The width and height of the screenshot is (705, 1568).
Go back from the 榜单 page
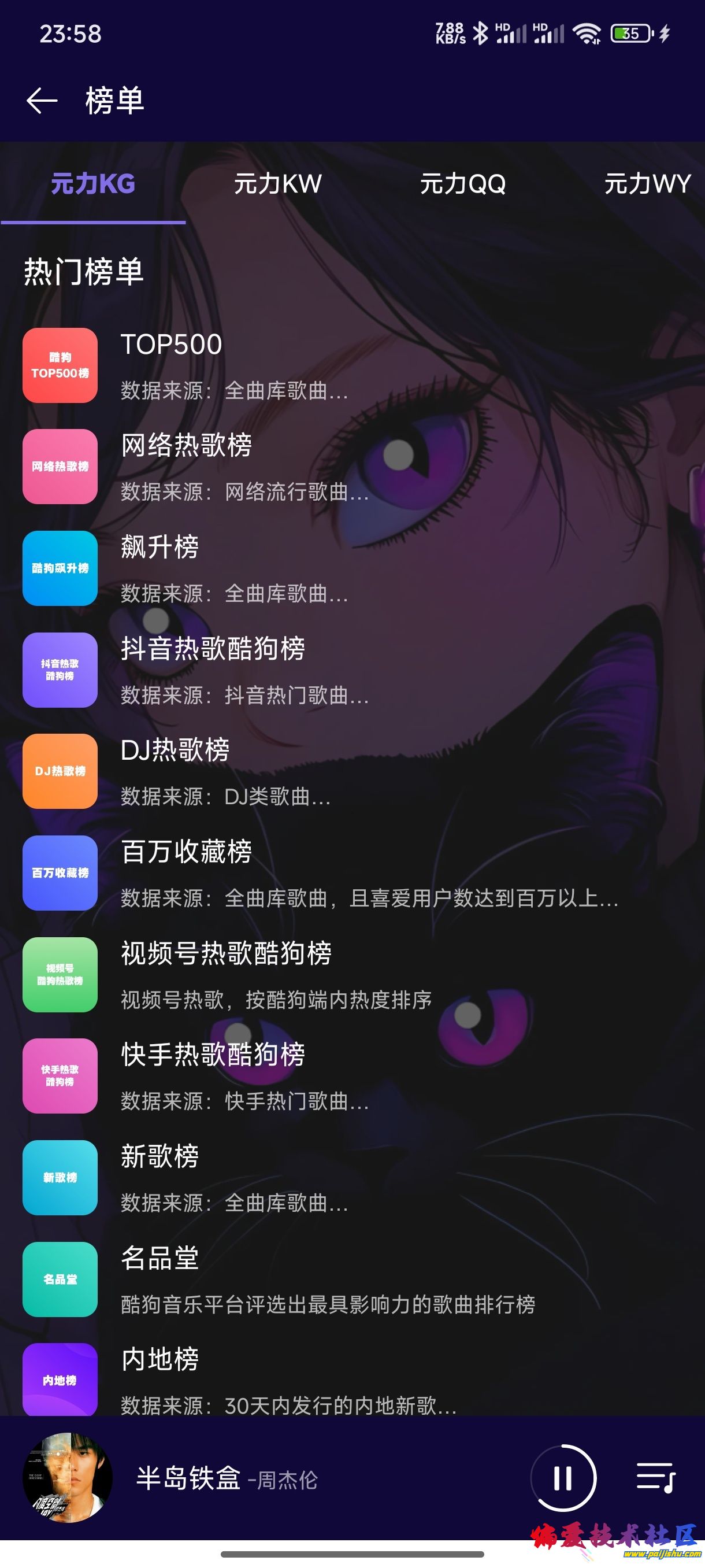pos(42,101)
